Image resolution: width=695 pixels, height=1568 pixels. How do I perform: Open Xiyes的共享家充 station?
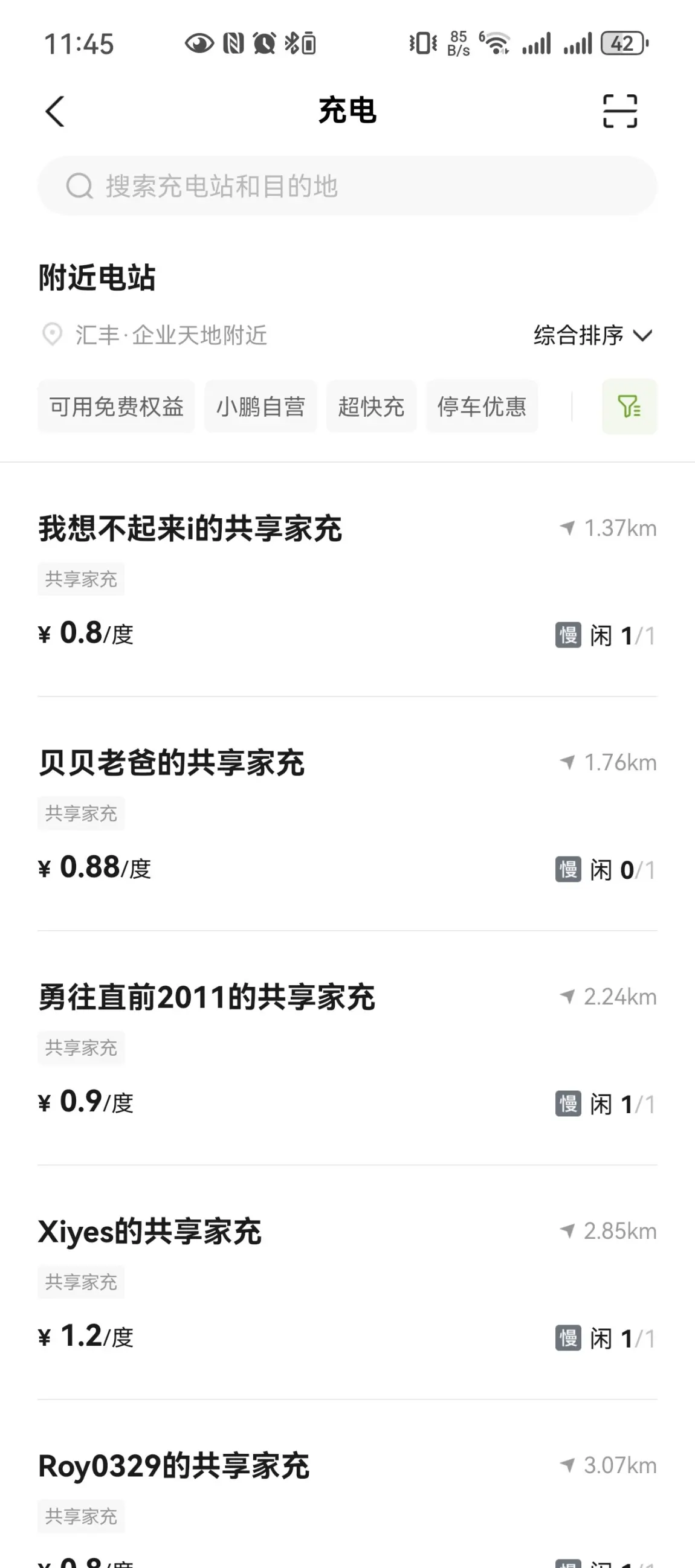coord(347,1282)
